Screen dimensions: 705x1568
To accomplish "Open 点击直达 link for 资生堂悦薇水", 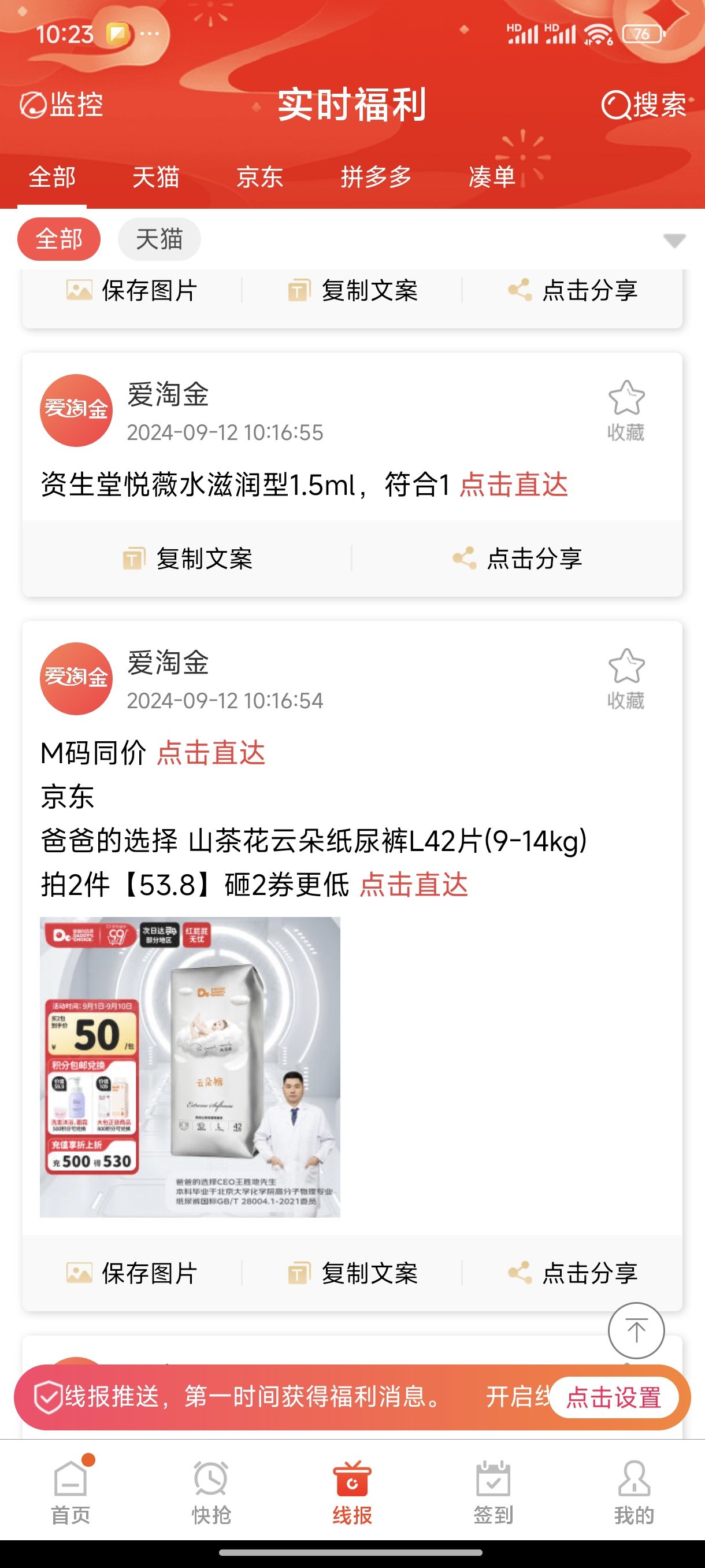I will [513, 485].
